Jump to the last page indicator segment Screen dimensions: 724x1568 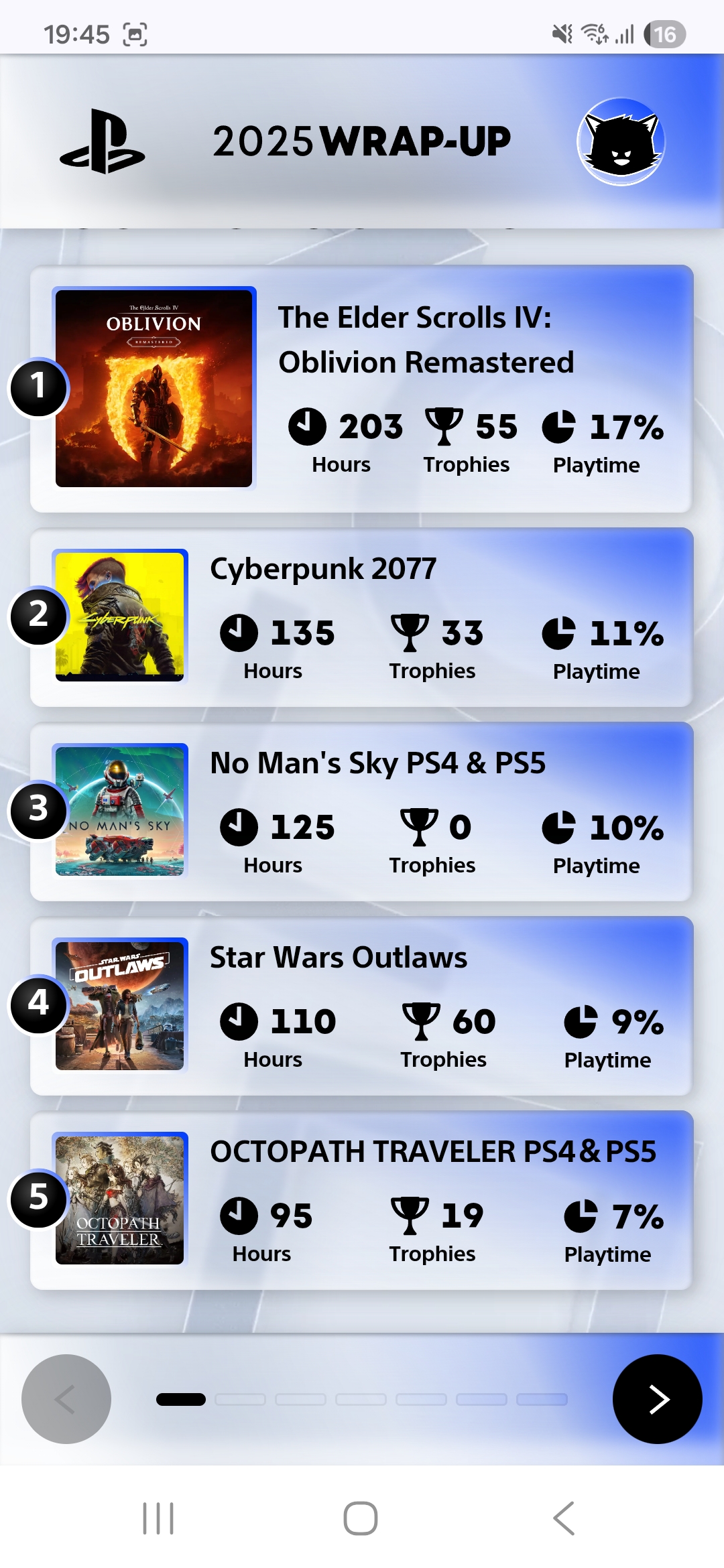(x=542, y=1399)
